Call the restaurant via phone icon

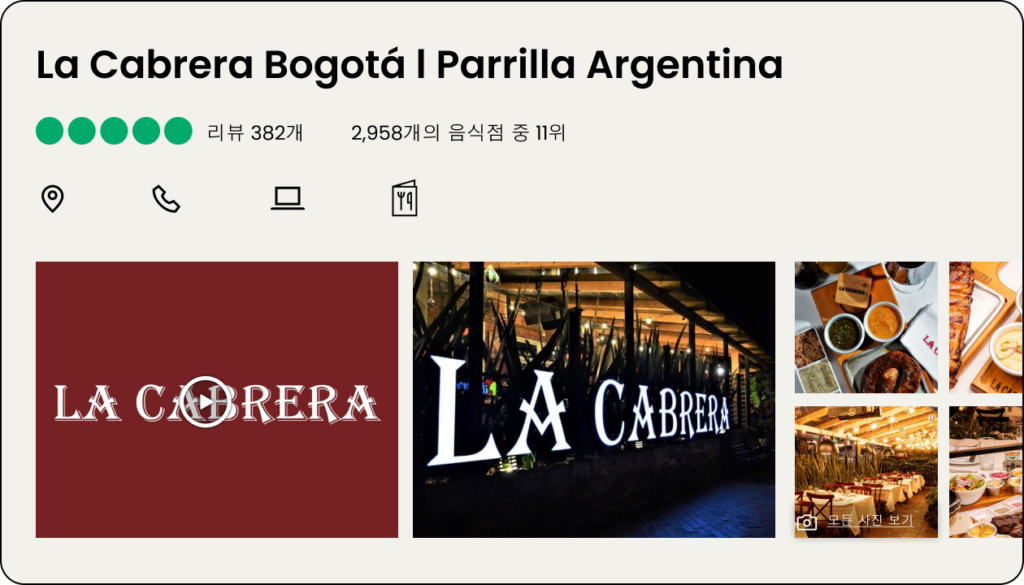166,199
